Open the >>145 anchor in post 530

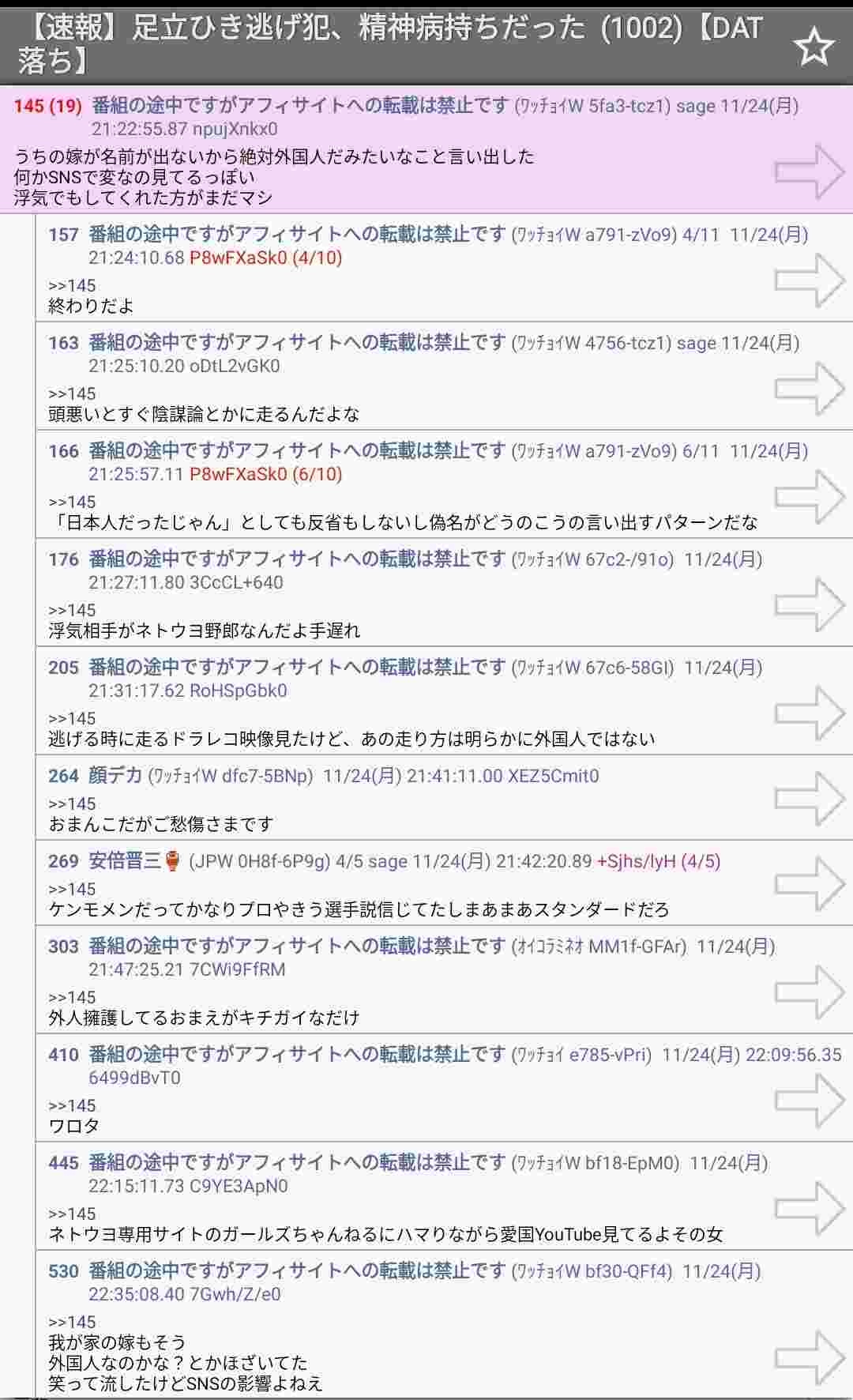pos(72,1322)
